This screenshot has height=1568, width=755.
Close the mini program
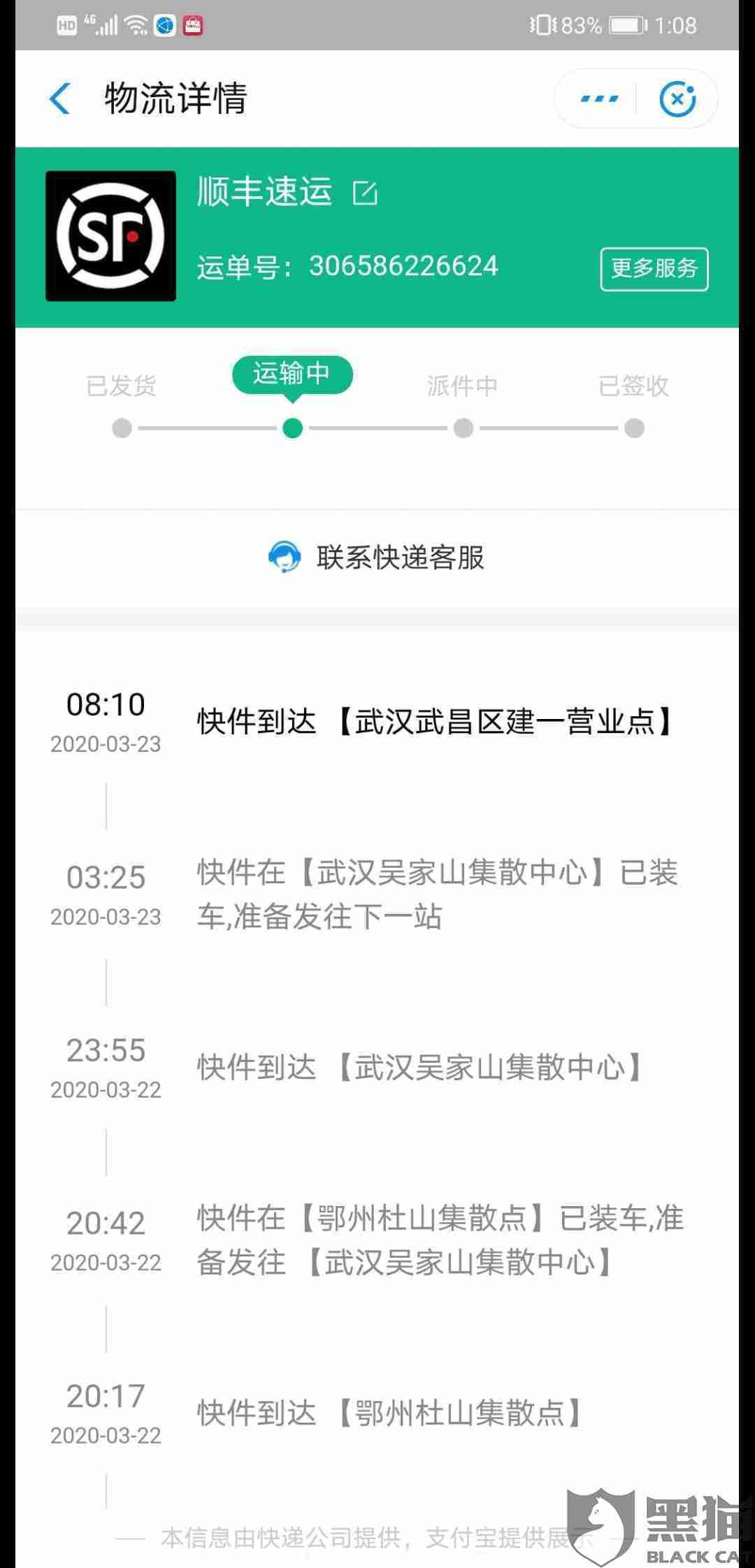[677, 99]
